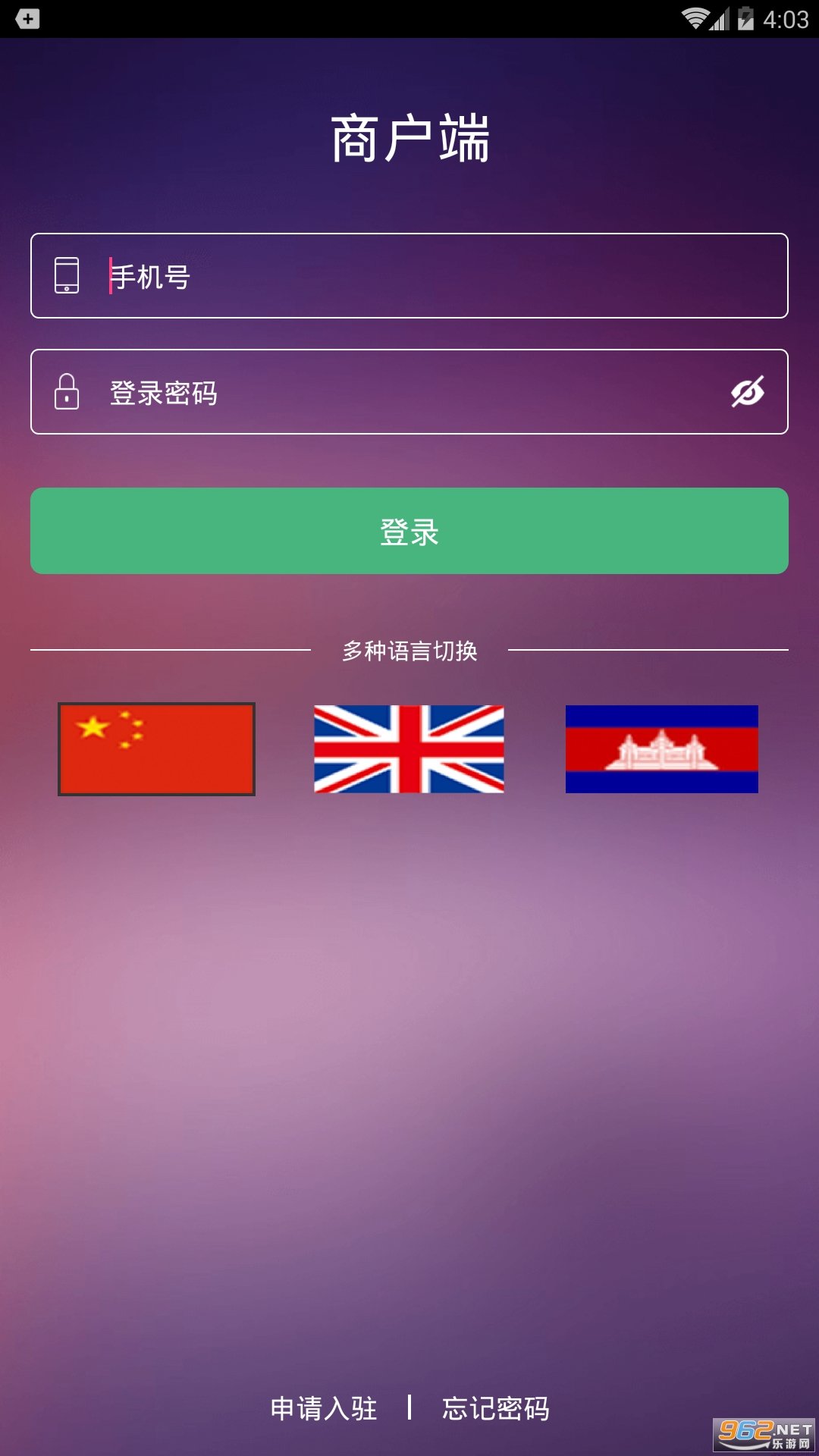Open the 忘记密码 link
819x1456 pixels.
(x=496, y=1408)
